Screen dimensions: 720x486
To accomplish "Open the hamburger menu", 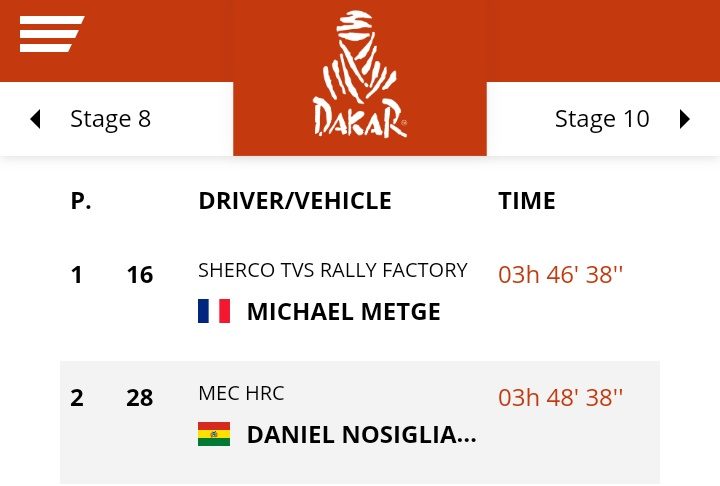I will coord(51,34).
